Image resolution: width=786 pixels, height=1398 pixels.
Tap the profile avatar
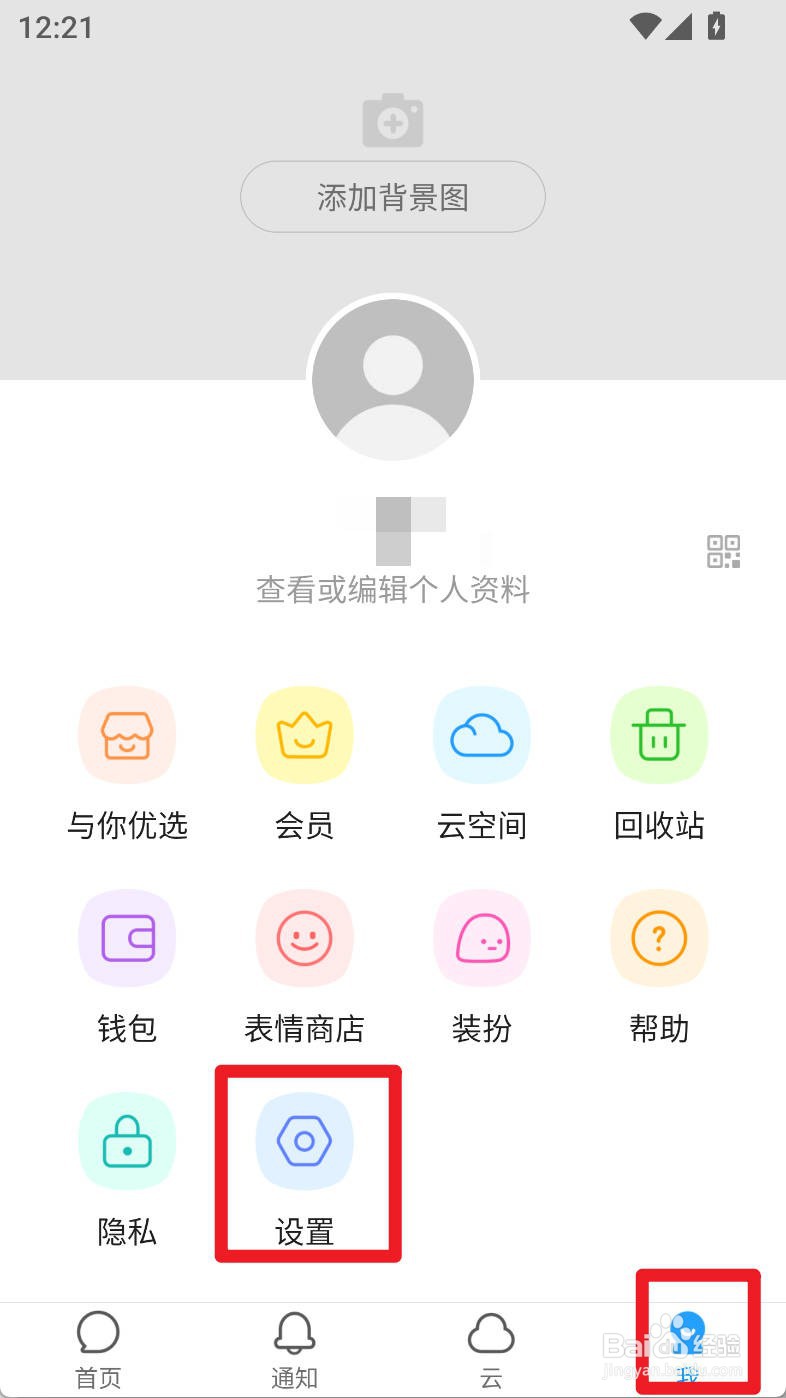[392, 379]
